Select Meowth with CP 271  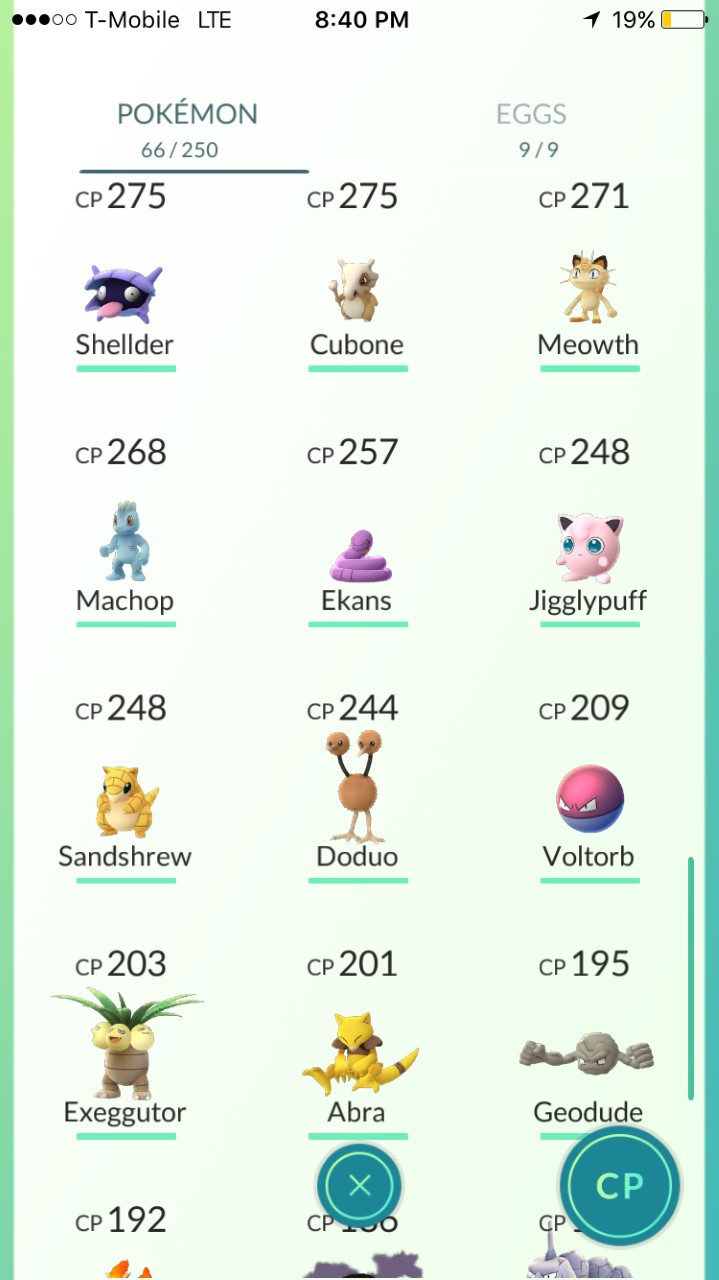[588, 278]
